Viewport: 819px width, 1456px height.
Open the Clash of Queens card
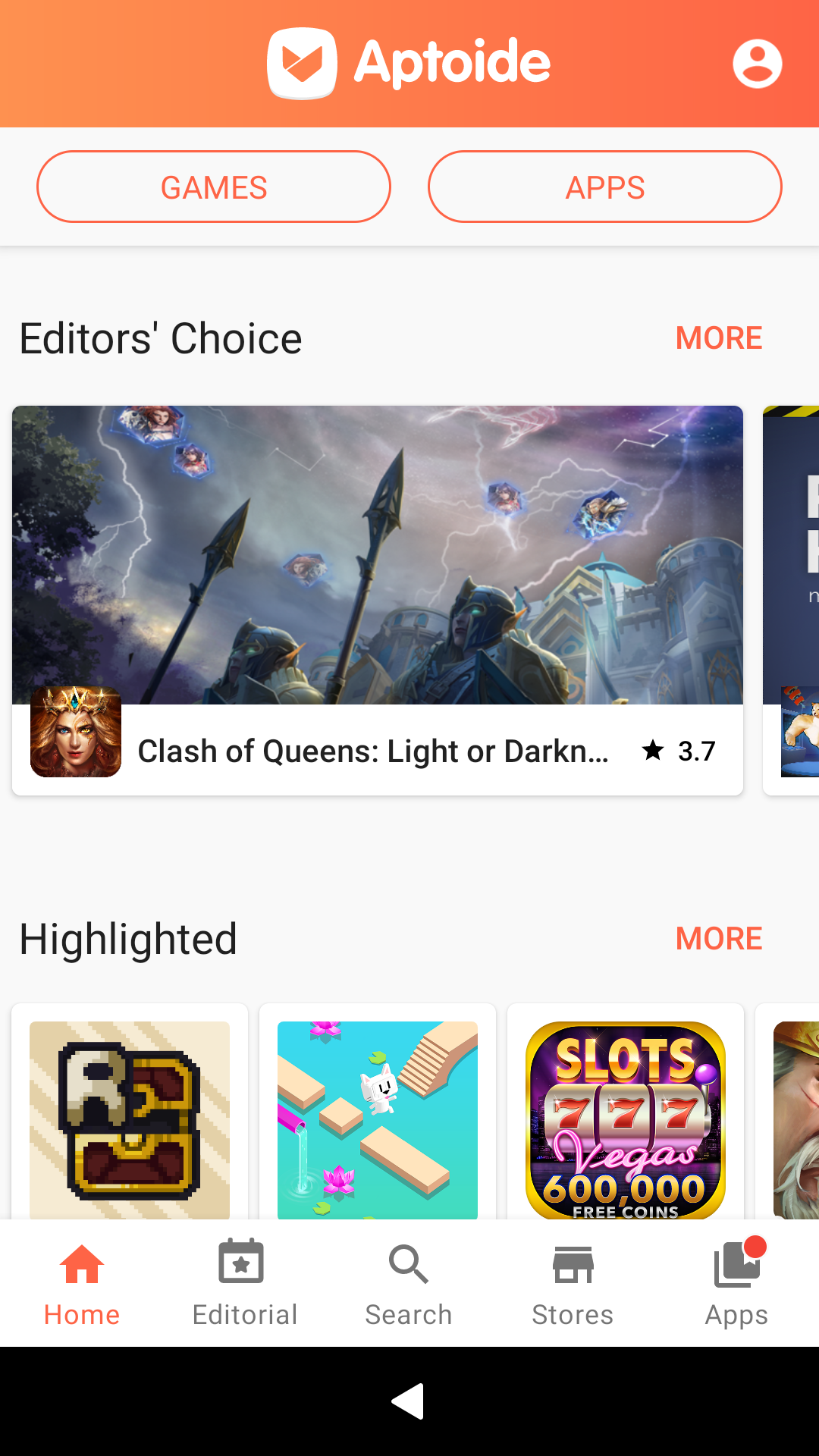(x=378, y=599)
